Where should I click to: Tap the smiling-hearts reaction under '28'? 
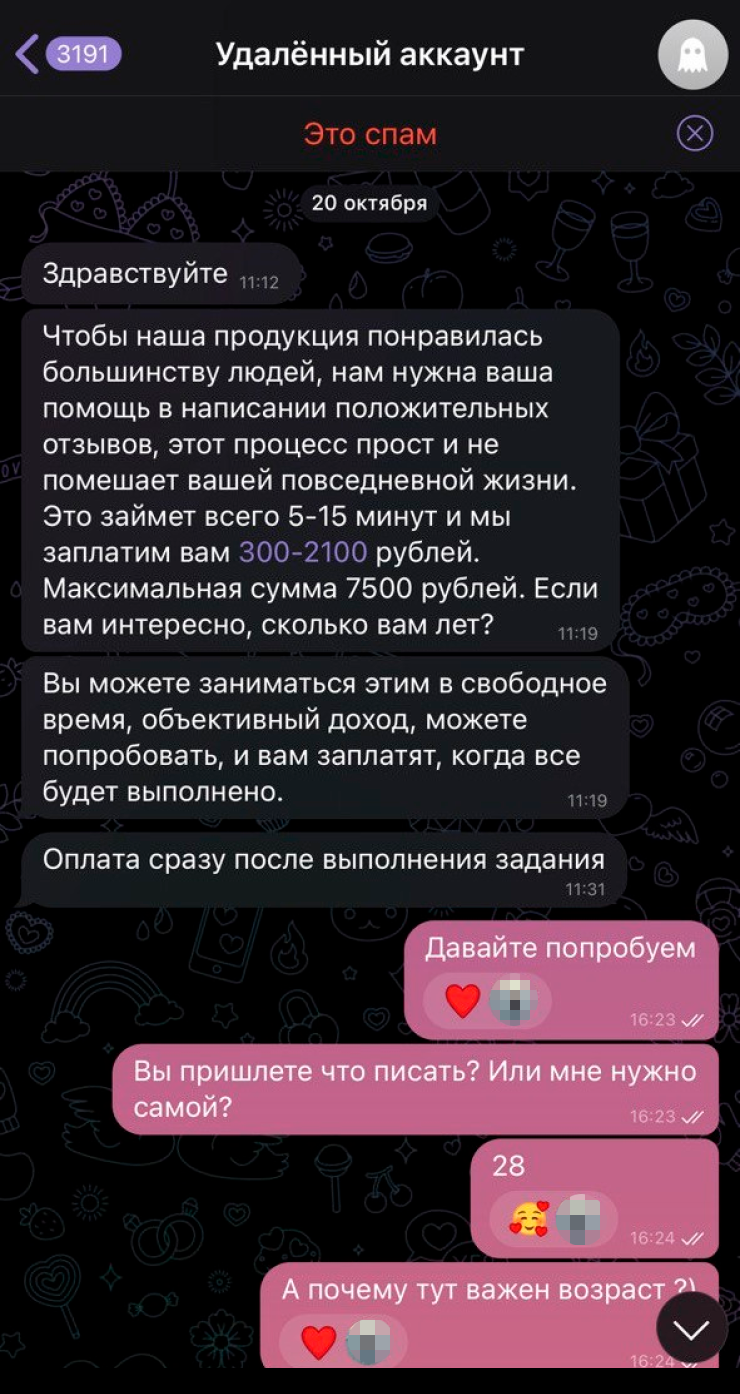coord(529,1218)
